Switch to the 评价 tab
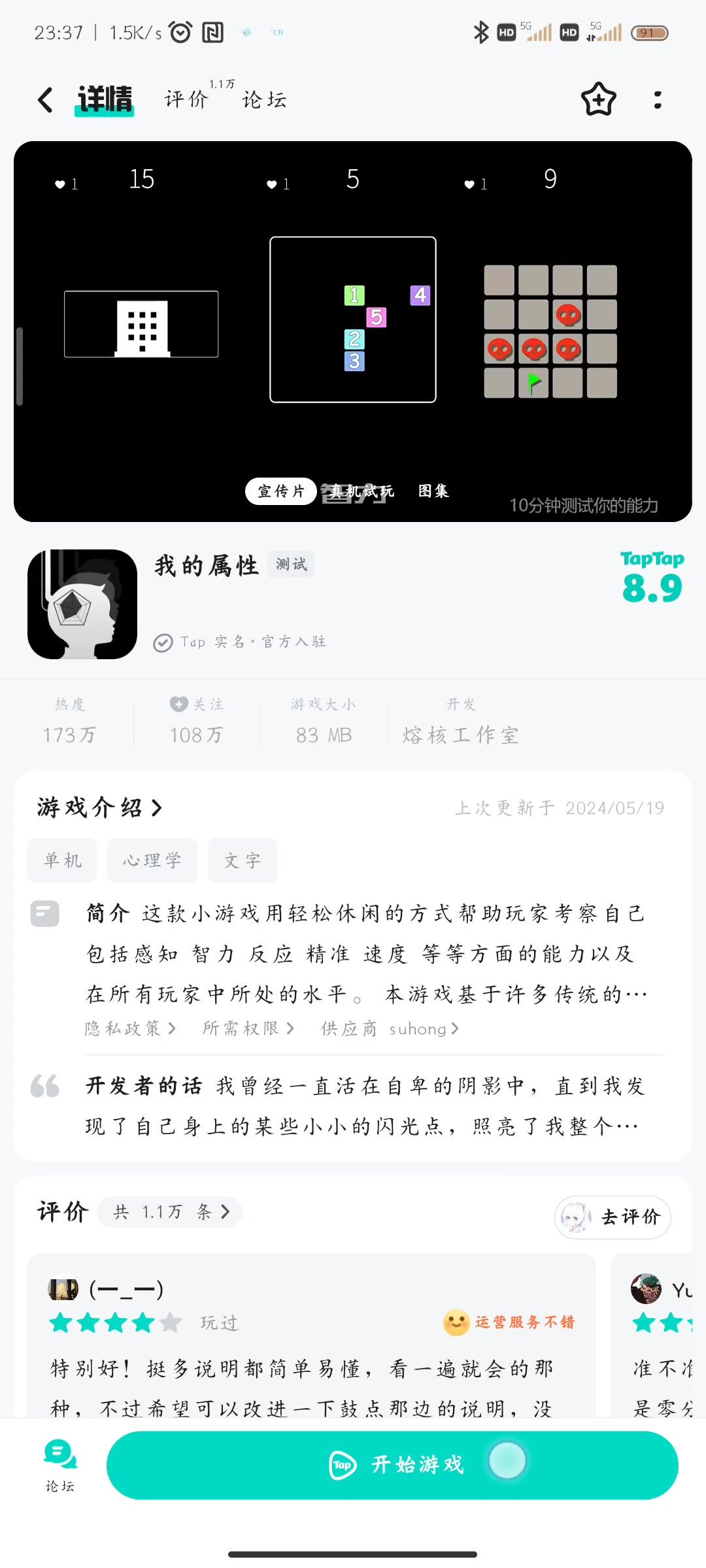The image size is (706, 1568). (x=186, y=100)
